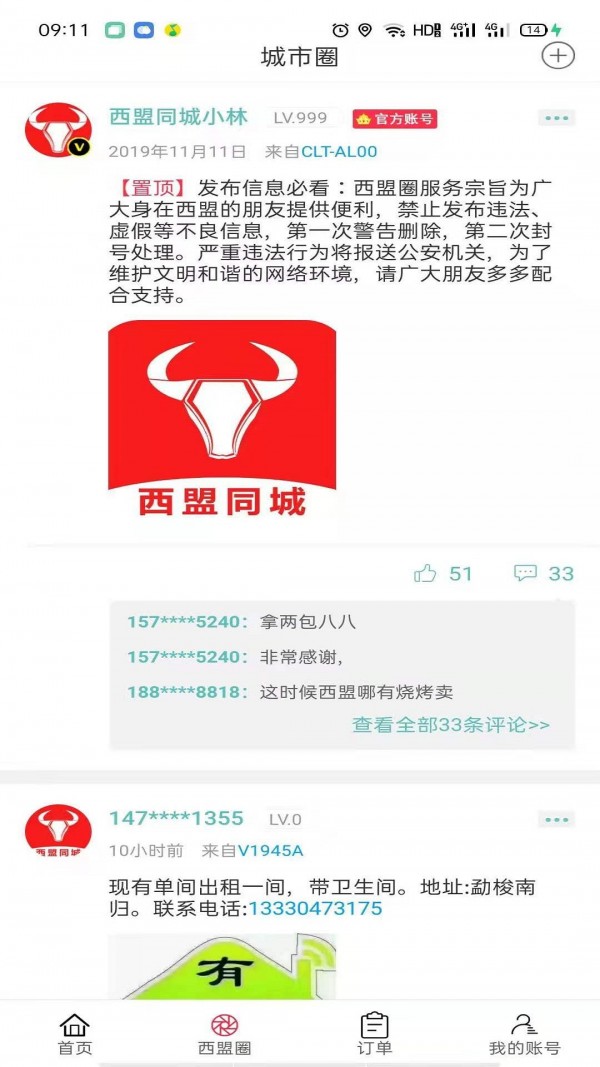Open the rental post image from 147****1355
The width and height of the screenshot is (600, 1067).
(222, 966)
